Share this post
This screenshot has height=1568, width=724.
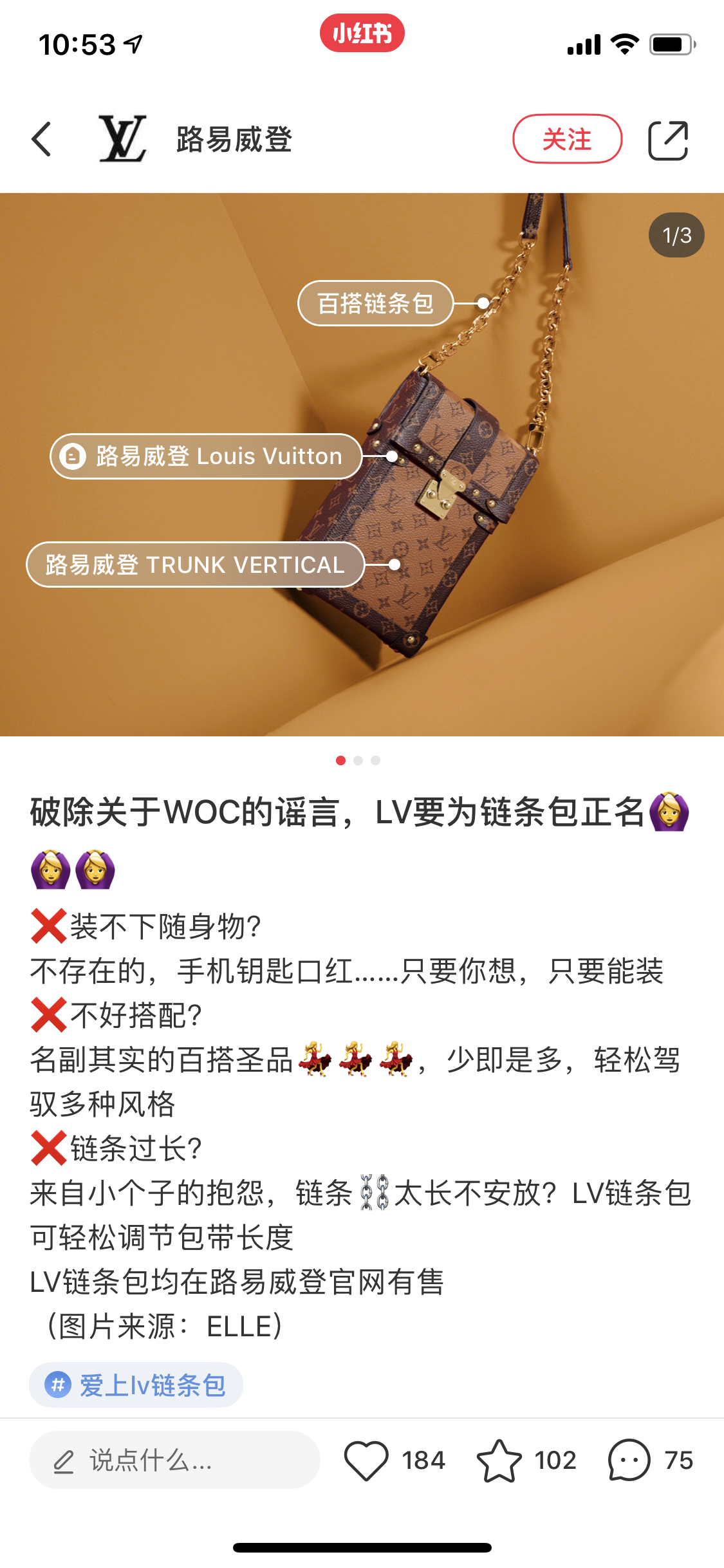pos(668,140)
